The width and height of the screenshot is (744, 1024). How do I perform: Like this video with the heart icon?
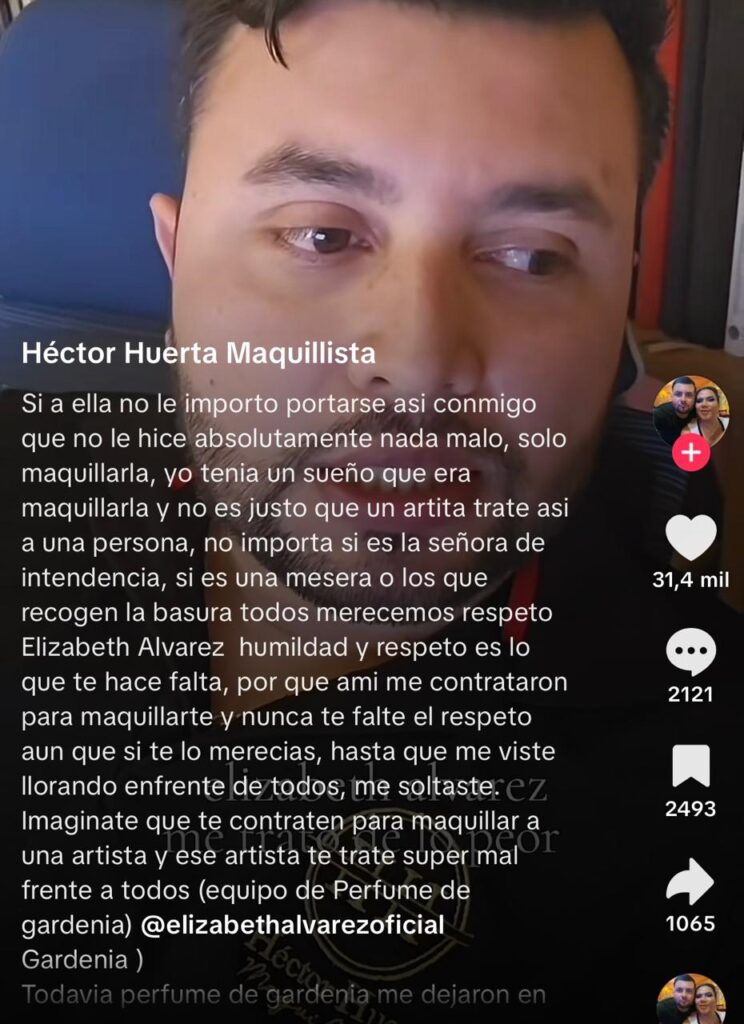(691, 538)
